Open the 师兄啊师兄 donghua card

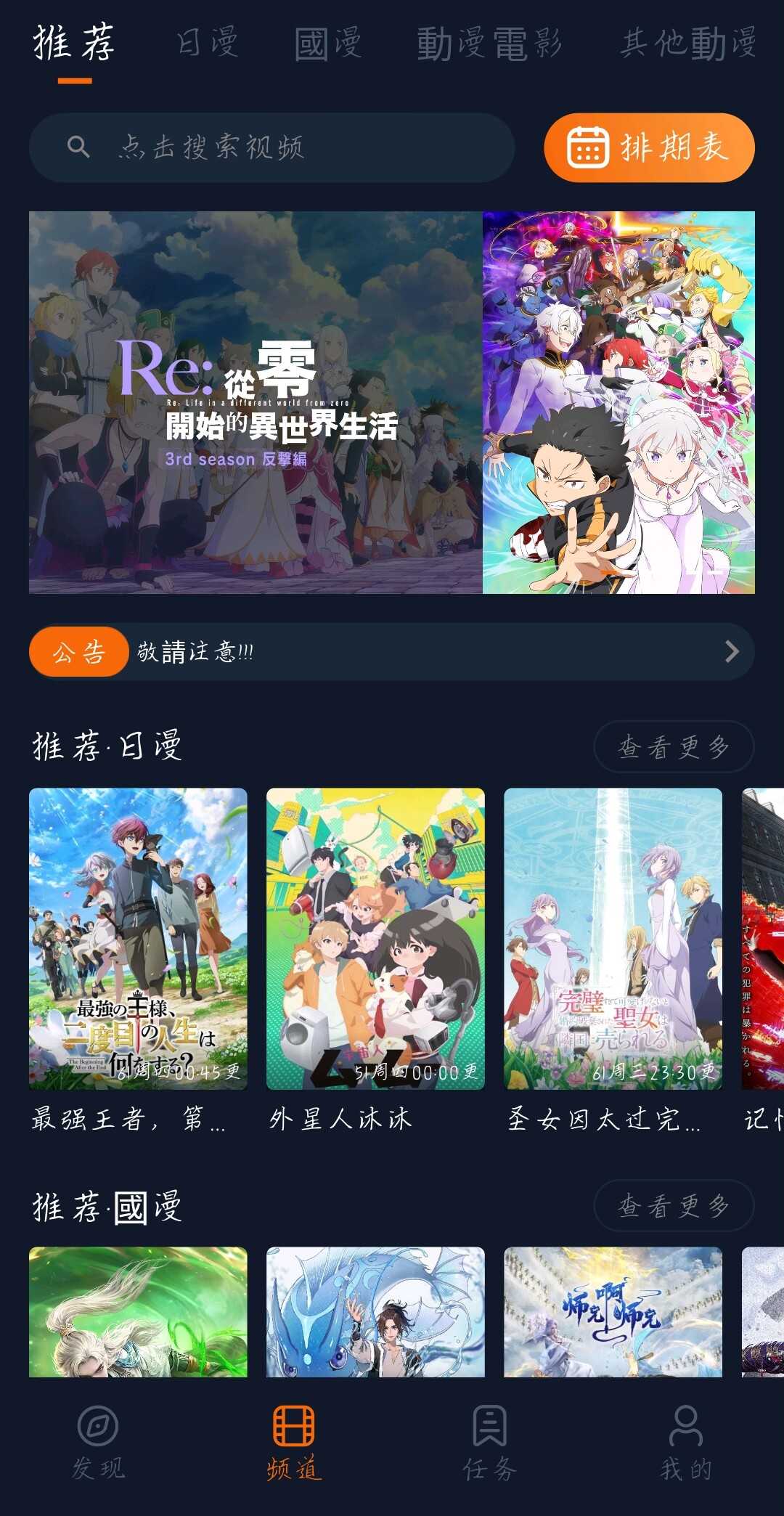(613, 1311)
